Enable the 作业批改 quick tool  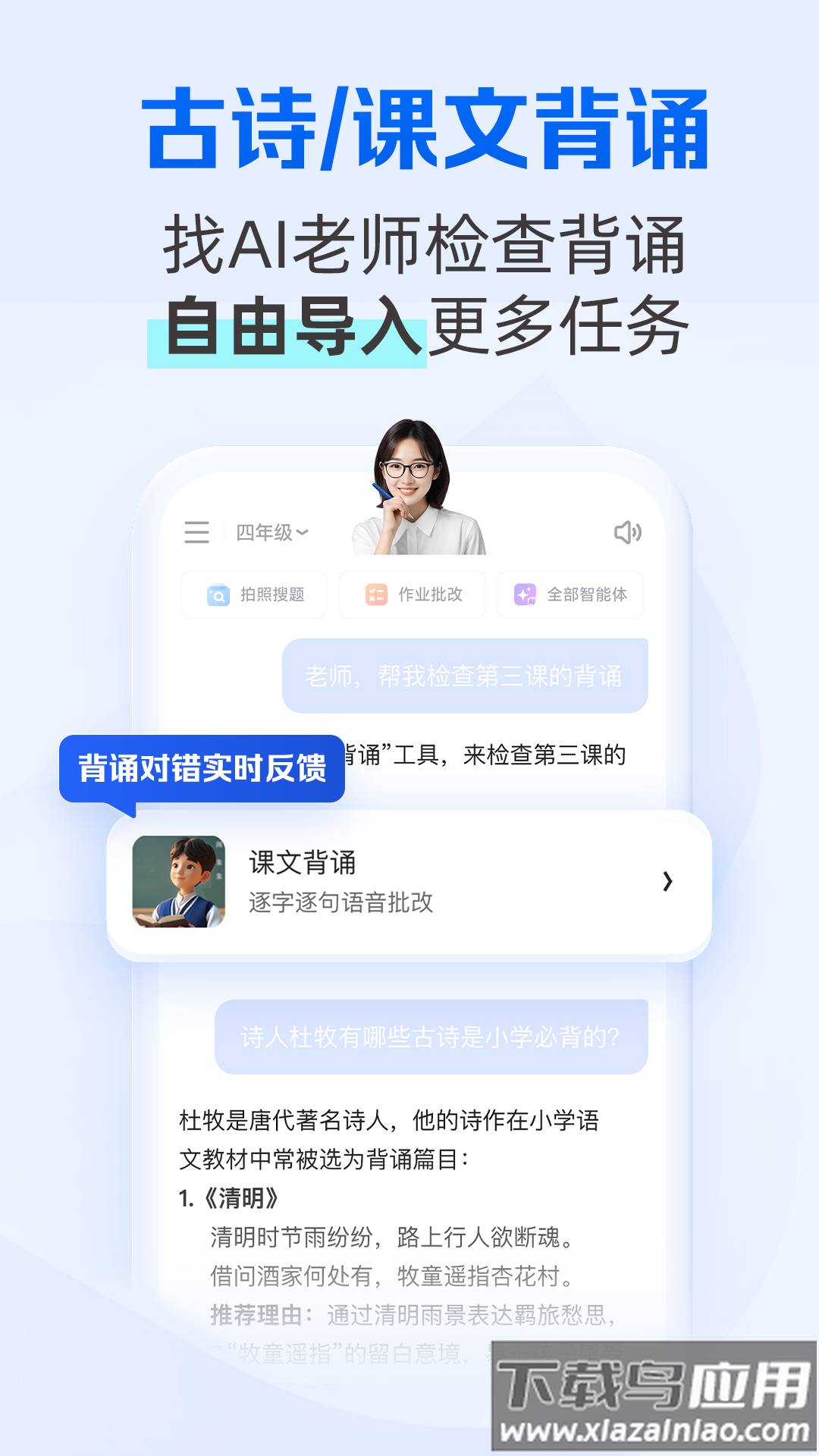point(413,595)
